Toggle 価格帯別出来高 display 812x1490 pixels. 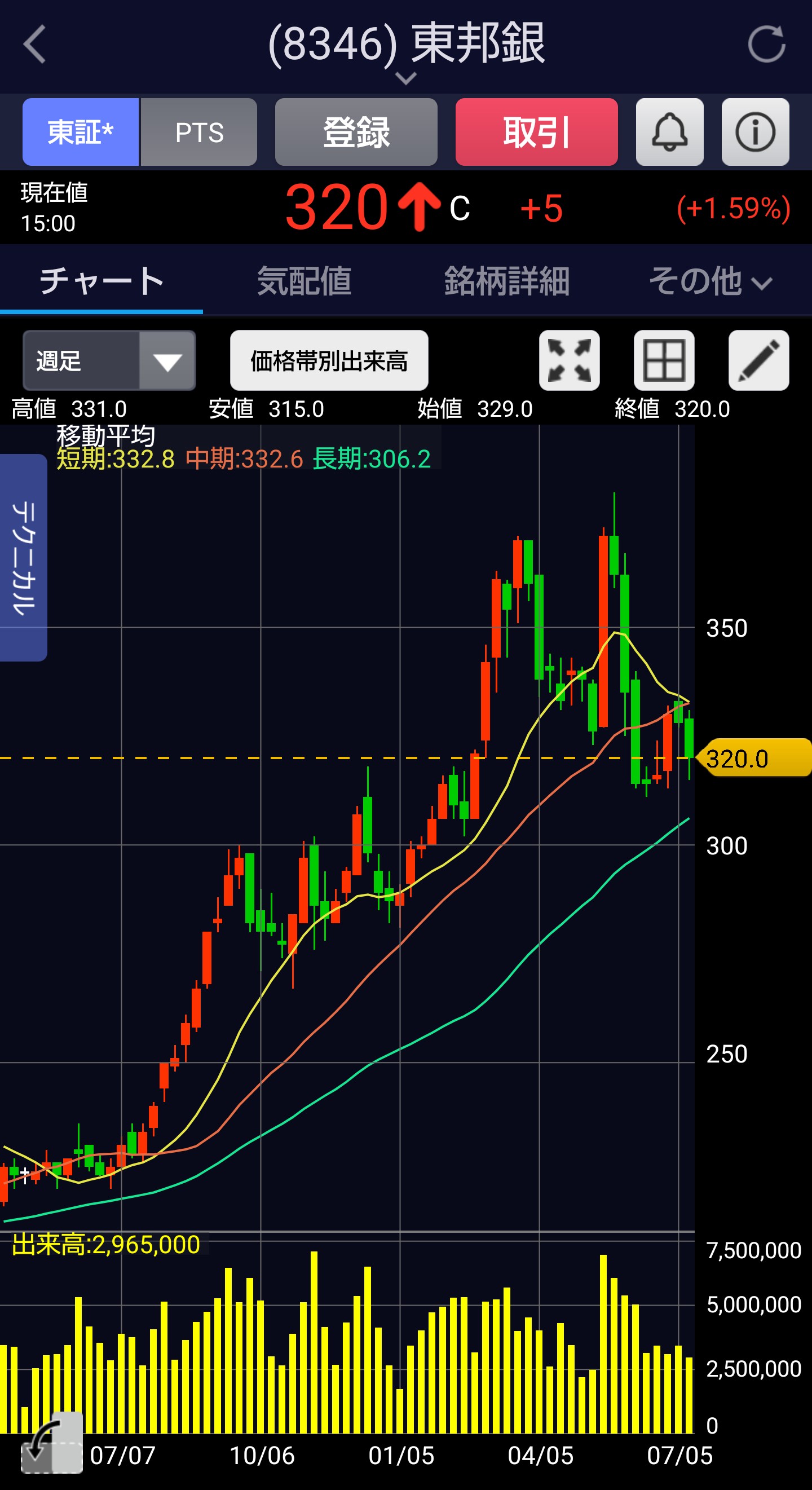(x=329, y=360)
